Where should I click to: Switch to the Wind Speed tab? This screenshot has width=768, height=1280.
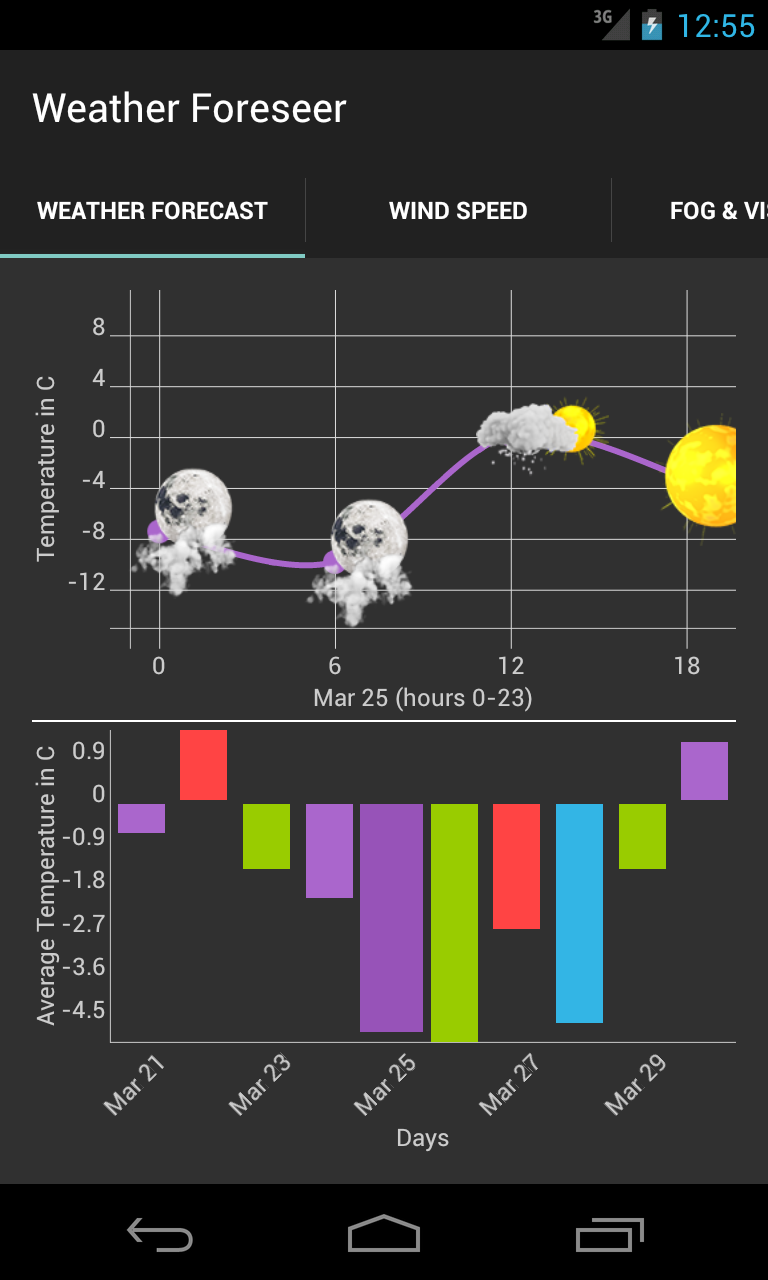(x=458, y=211)
